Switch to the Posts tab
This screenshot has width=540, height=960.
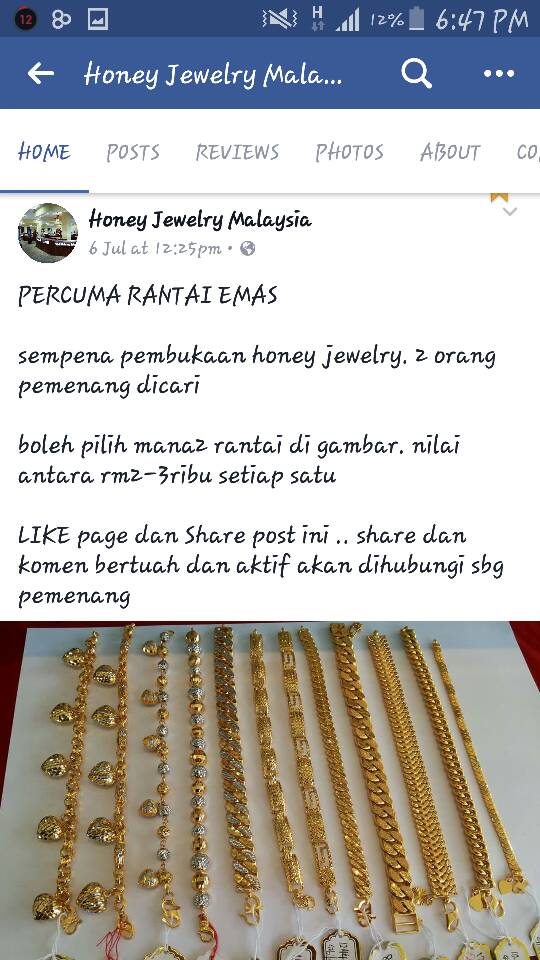coord(133,152)
